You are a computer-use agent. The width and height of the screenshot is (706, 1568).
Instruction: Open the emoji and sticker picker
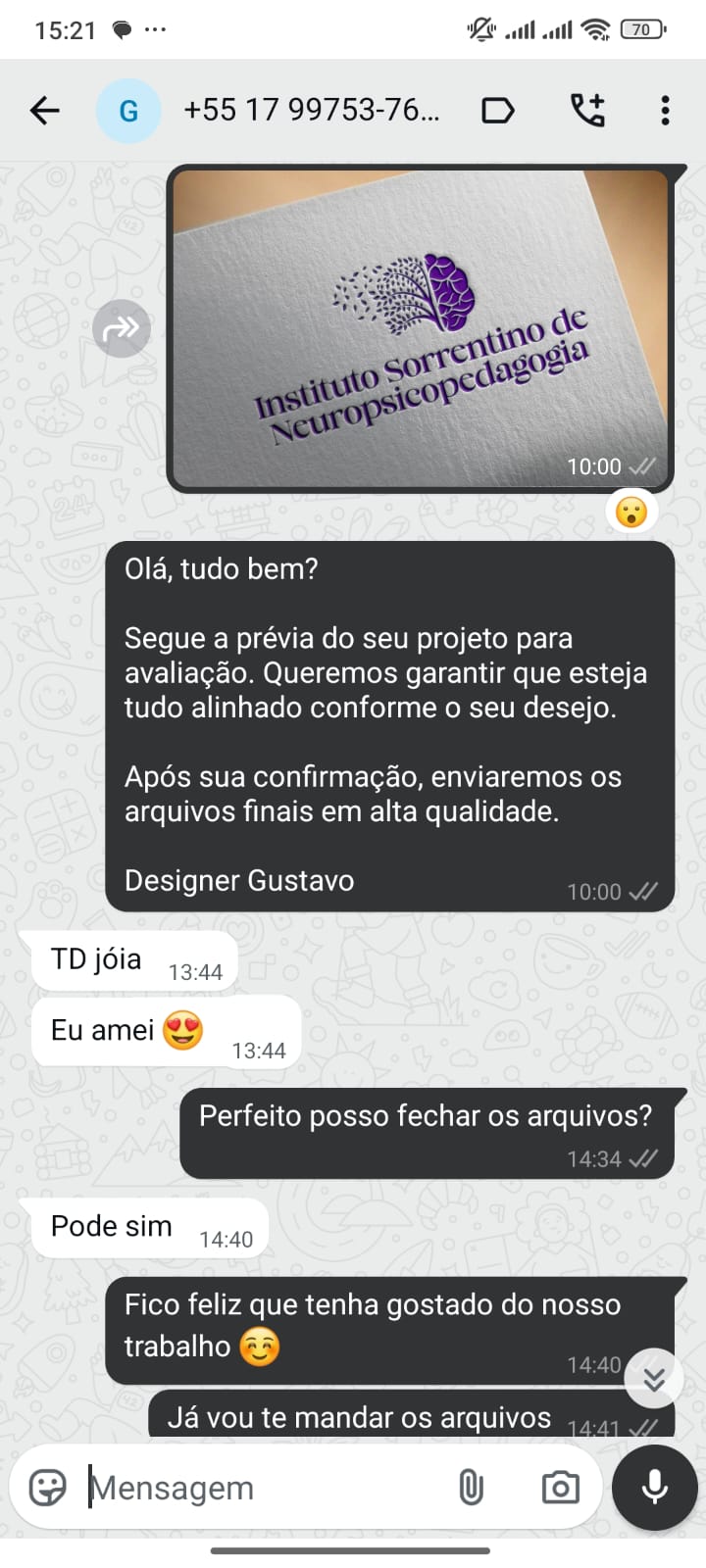(x=48, y=1488)
